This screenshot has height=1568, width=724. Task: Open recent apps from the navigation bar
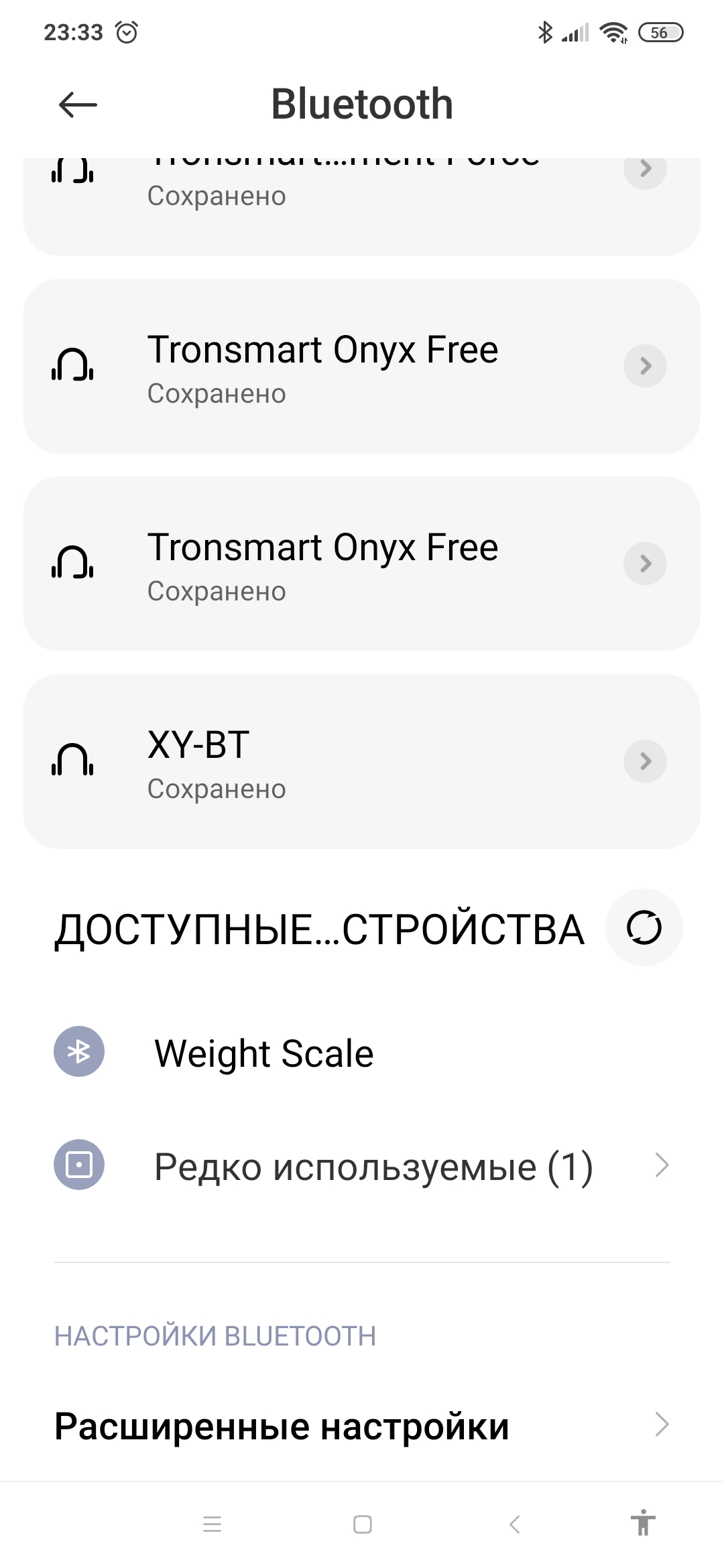[x=212, y=1525]
